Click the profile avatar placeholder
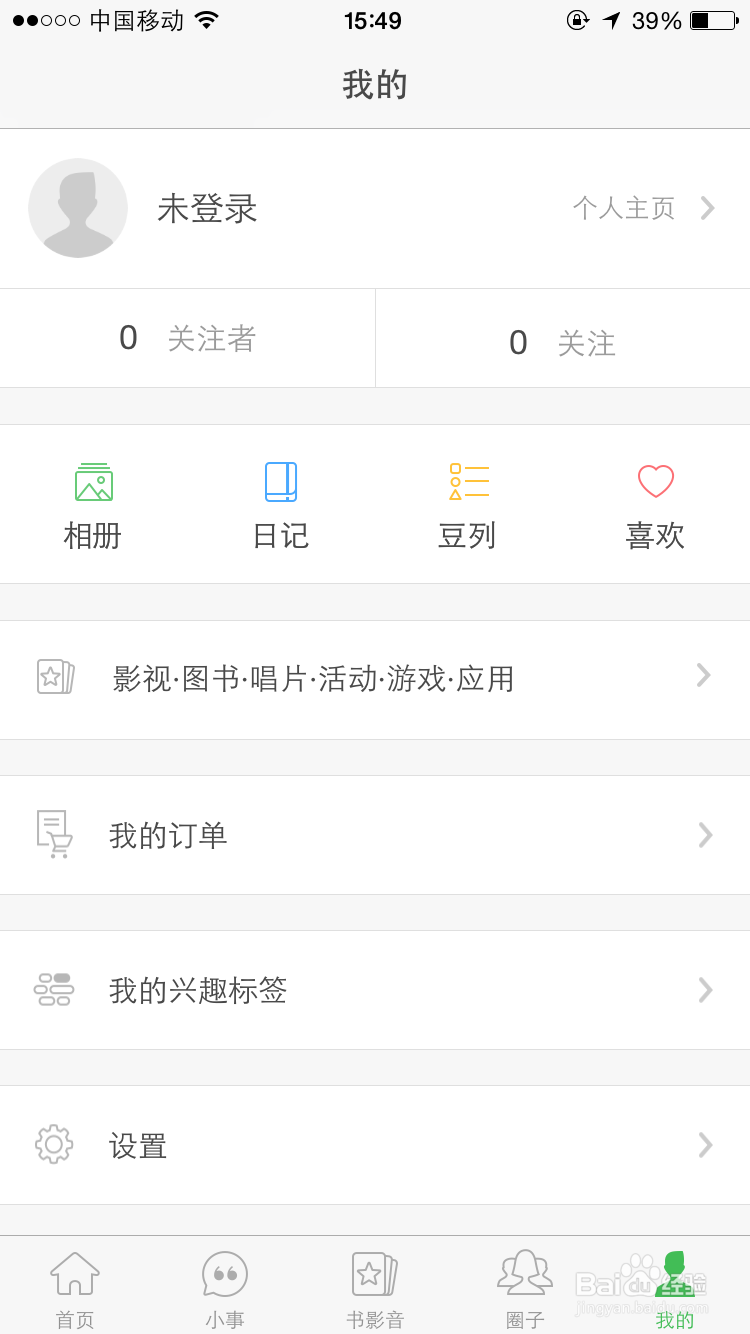750x1334 pixels. point(78,208)
